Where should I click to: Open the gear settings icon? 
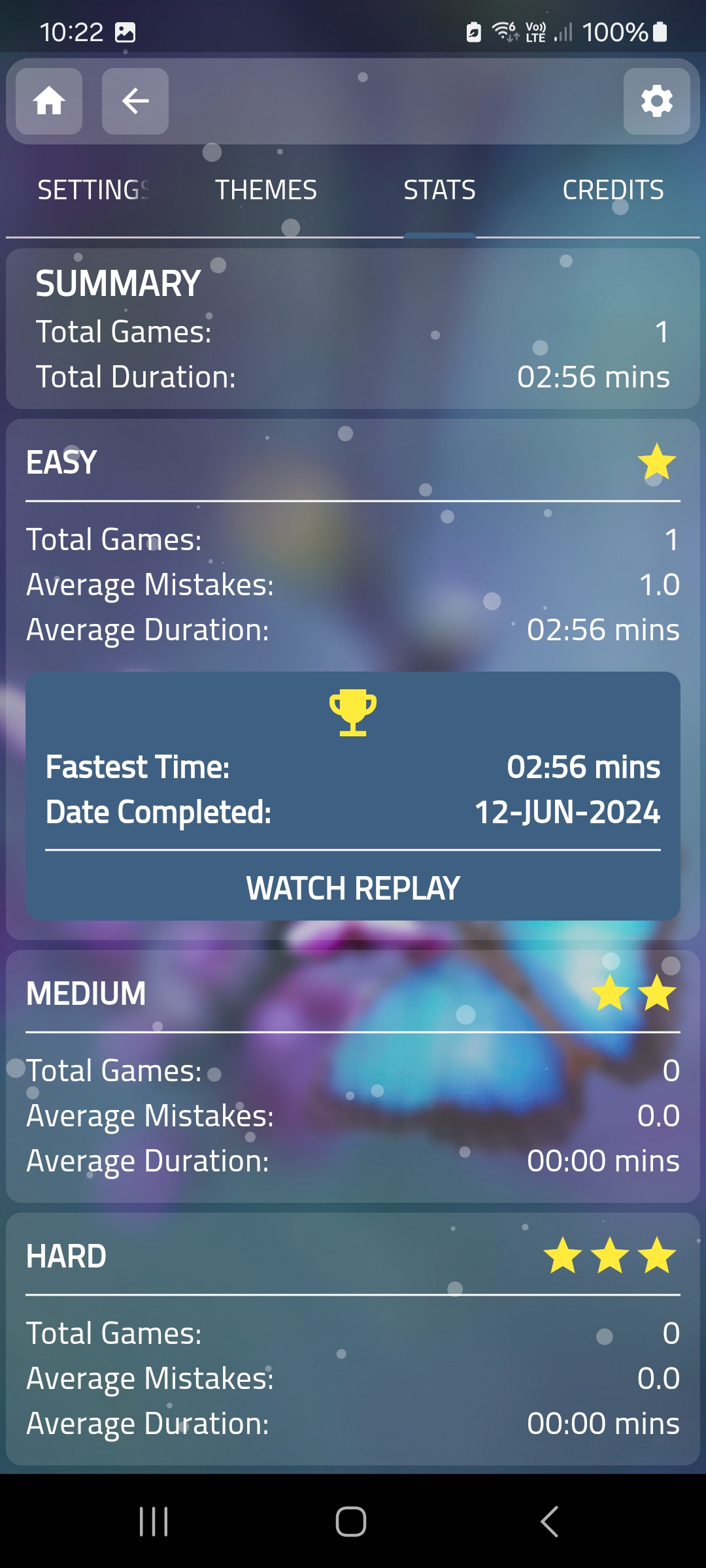(x=657, y=101)
